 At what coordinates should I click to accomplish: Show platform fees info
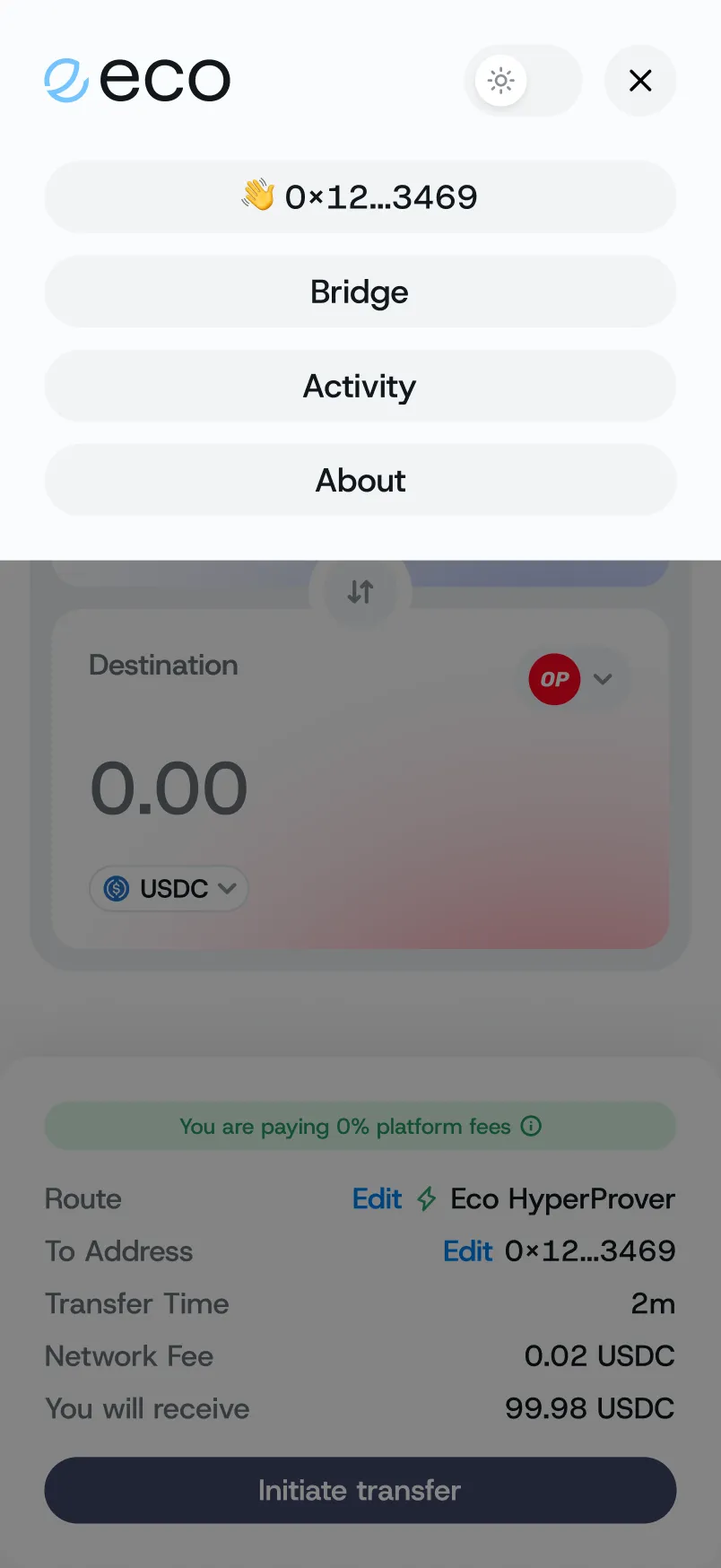click(531, 1126)
